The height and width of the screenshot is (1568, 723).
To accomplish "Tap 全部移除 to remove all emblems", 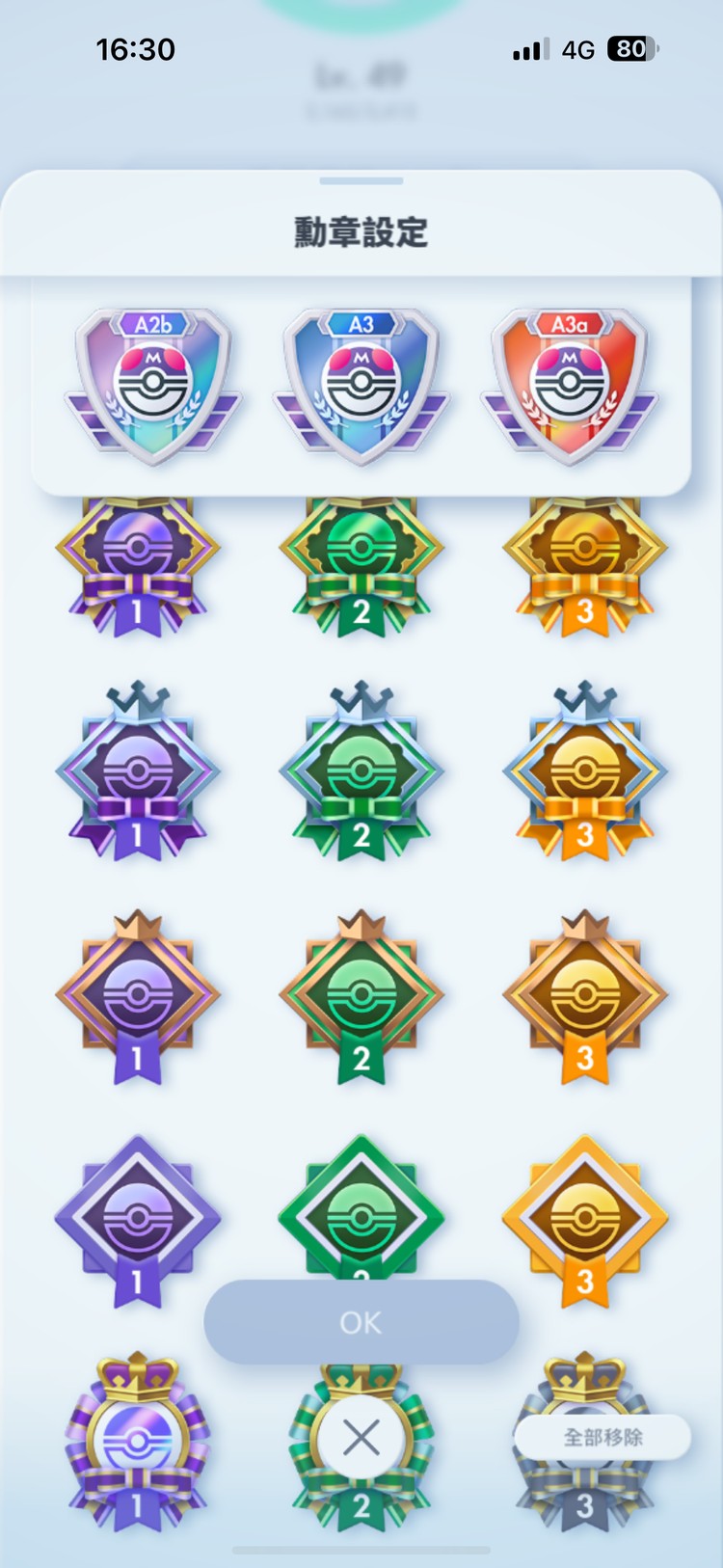I will (602, 1437).
